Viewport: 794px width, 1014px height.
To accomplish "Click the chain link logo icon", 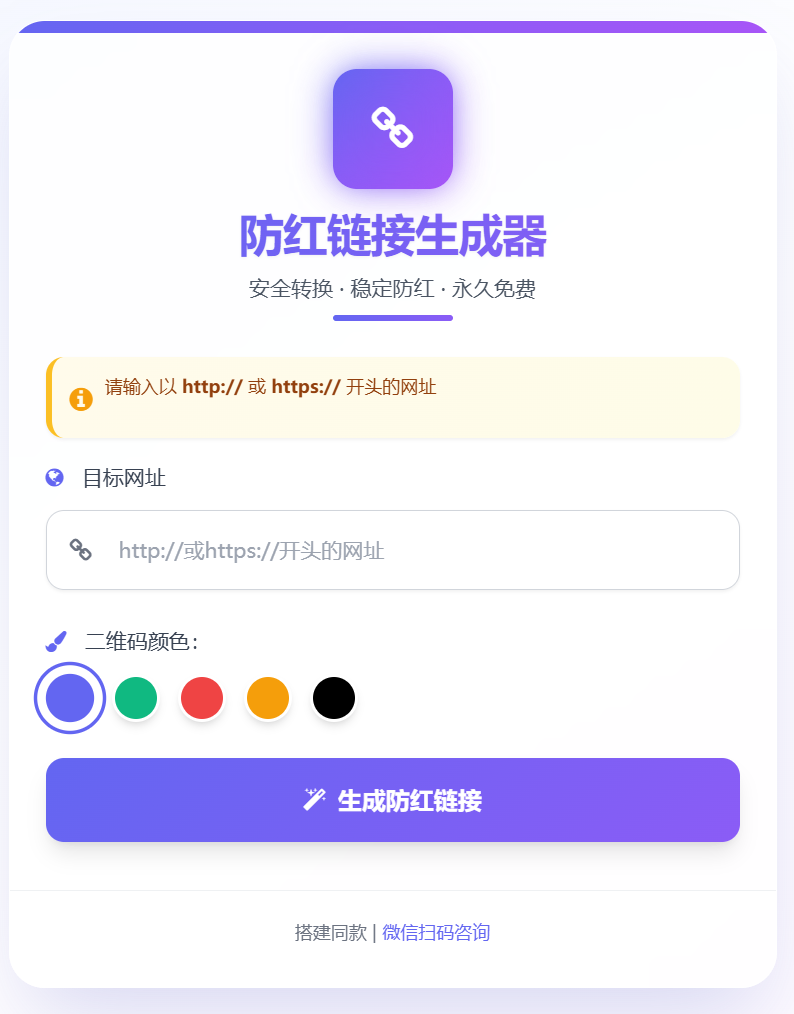I will (x=392, y=128).
